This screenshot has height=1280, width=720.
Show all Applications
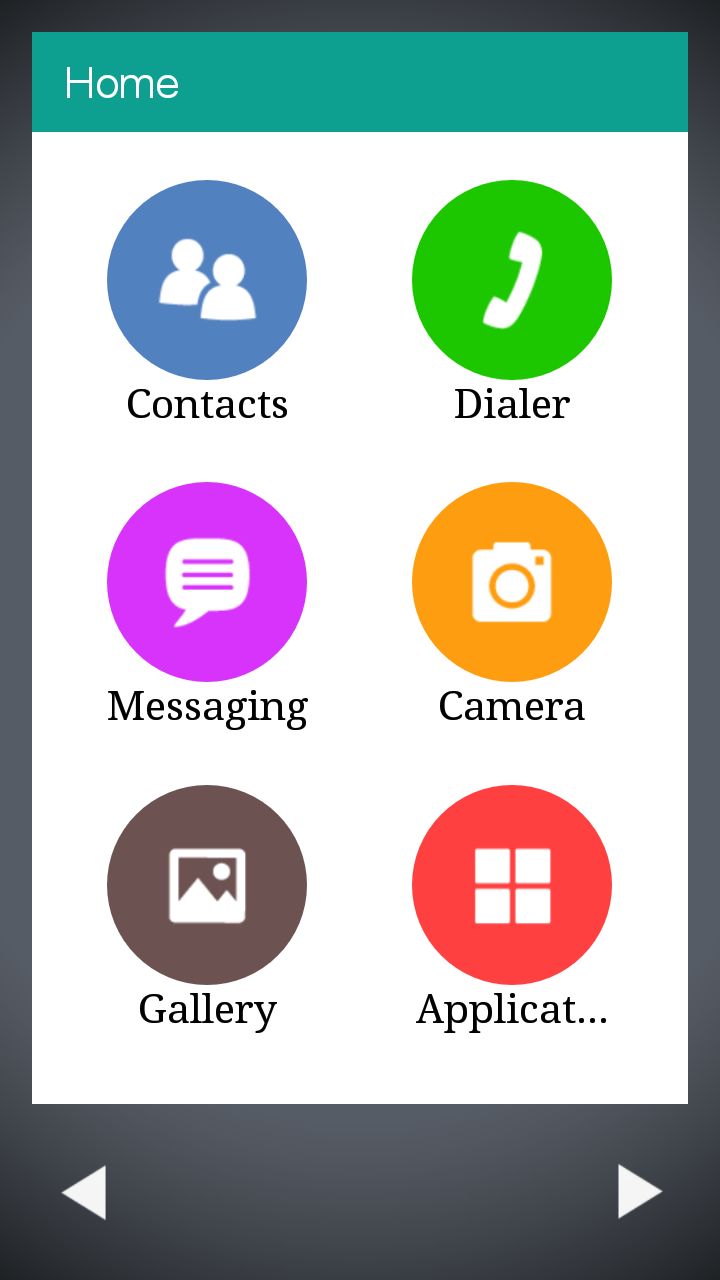[x=512, y=885]
